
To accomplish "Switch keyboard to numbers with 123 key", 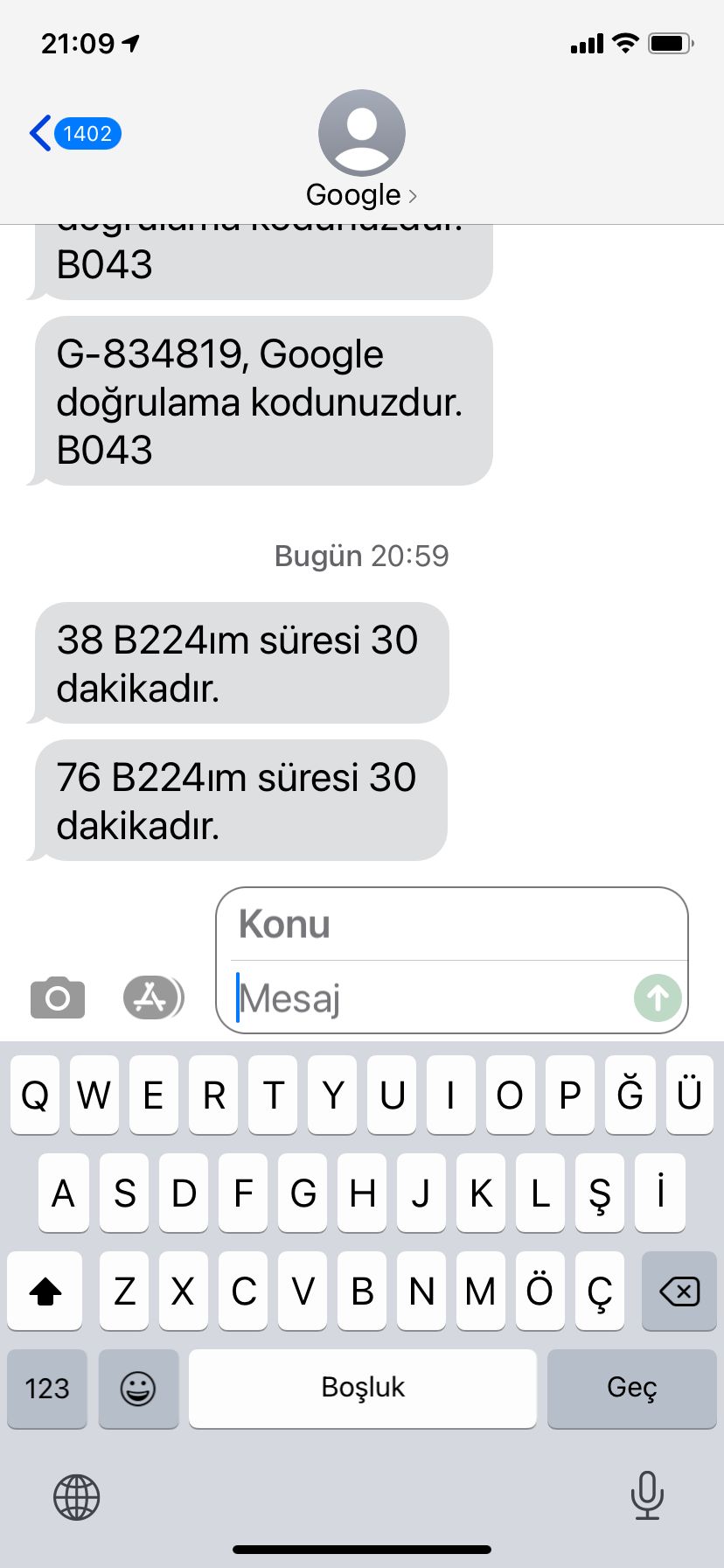I will 47,1389.
